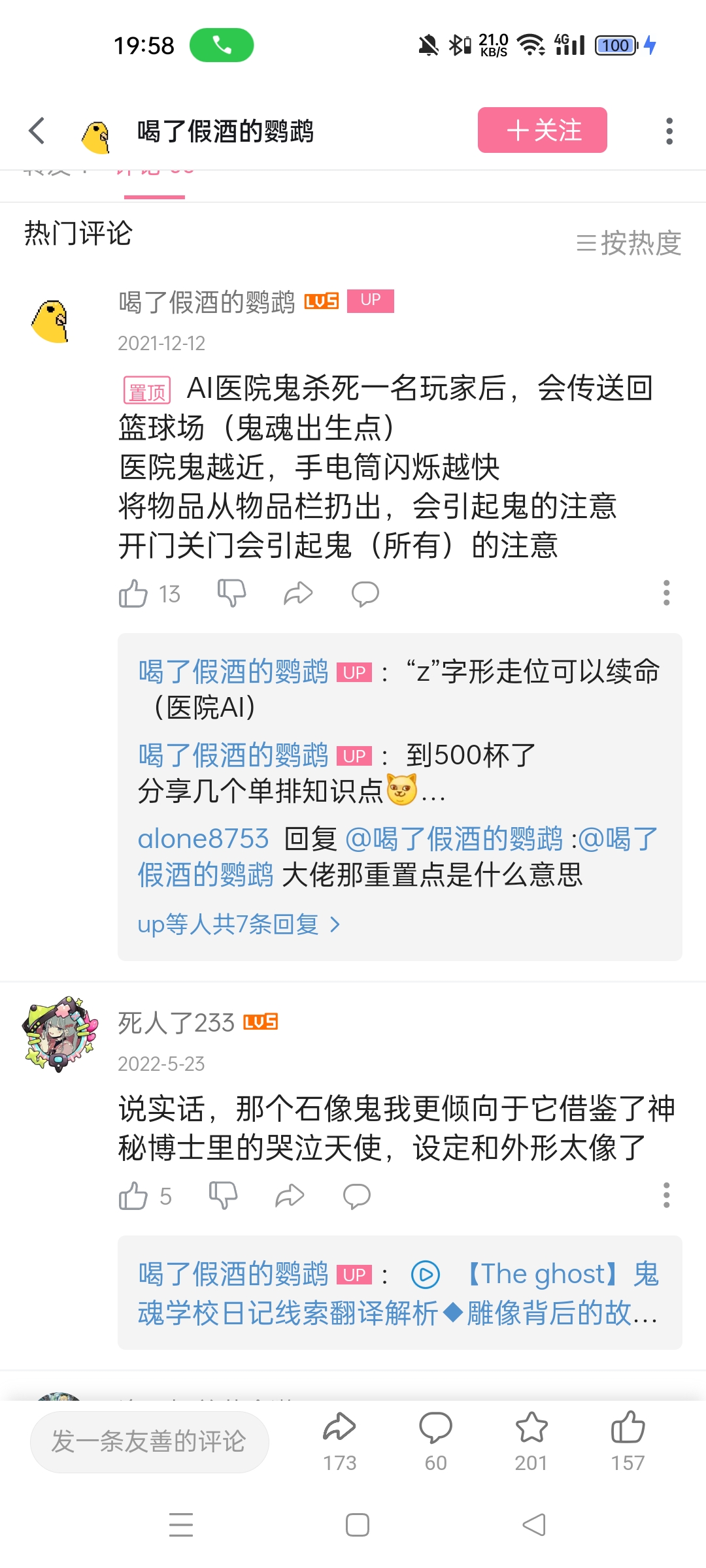Image resolution: width=706 pixels, height=1568 pixels.
Task: Share this post from the bottom bar
Action: [339, 1440]
